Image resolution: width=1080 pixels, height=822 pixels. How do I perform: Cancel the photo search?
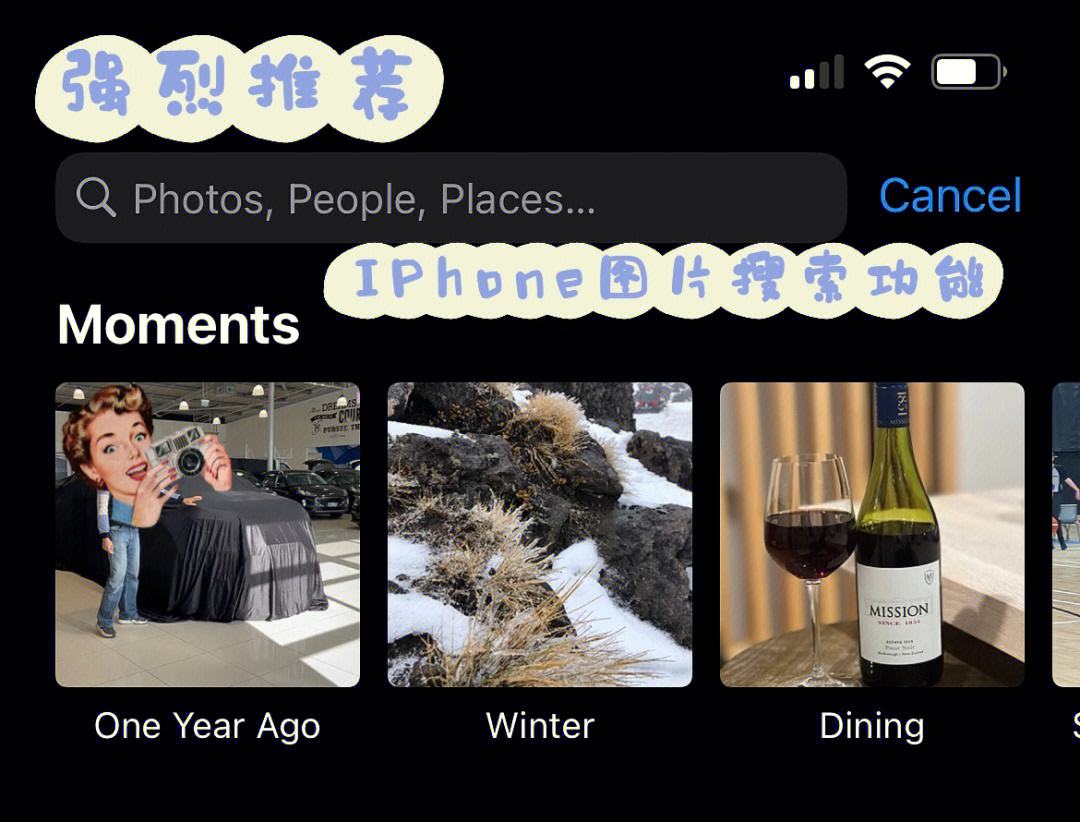949,196
